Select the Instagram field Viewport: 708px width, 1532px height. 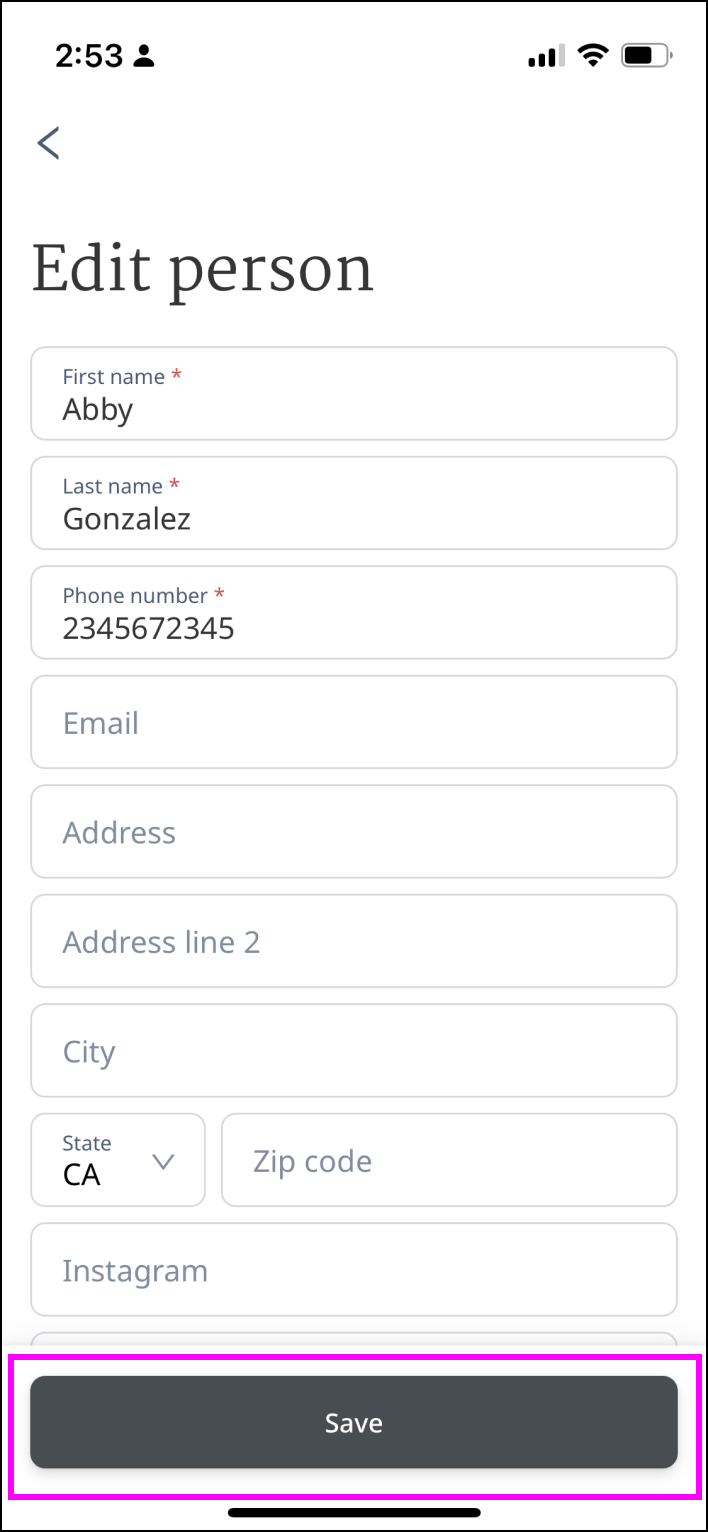tap(353, 1270)
